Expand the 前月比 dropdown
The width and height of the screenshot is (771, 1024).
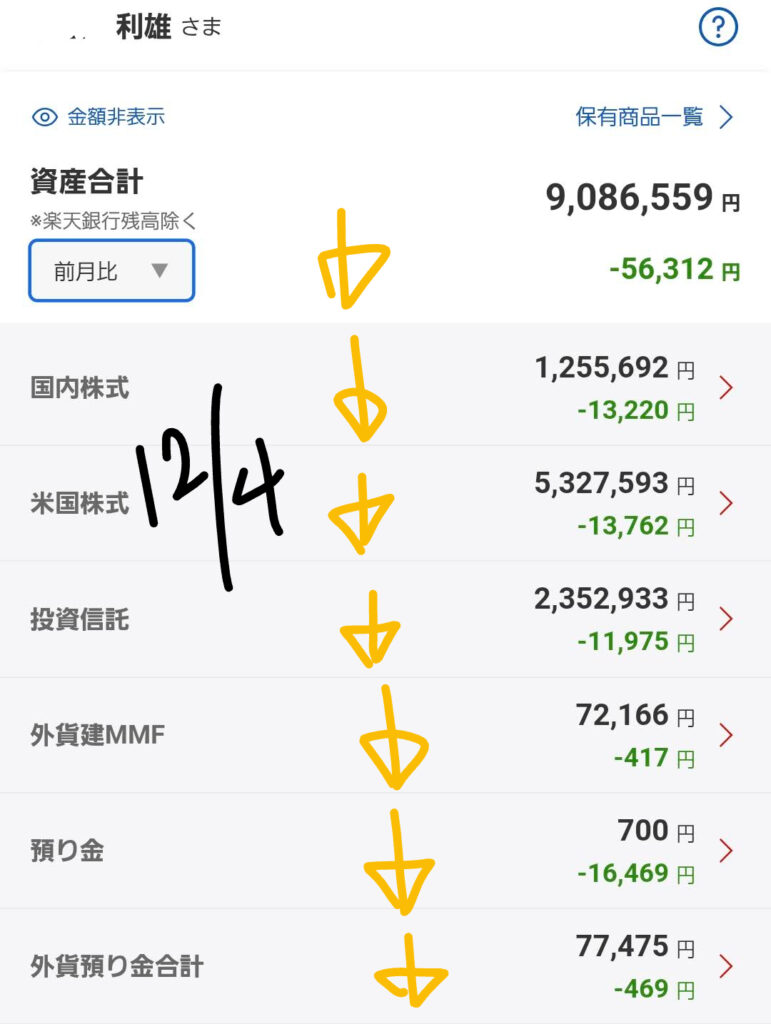(x=111, y=271)
